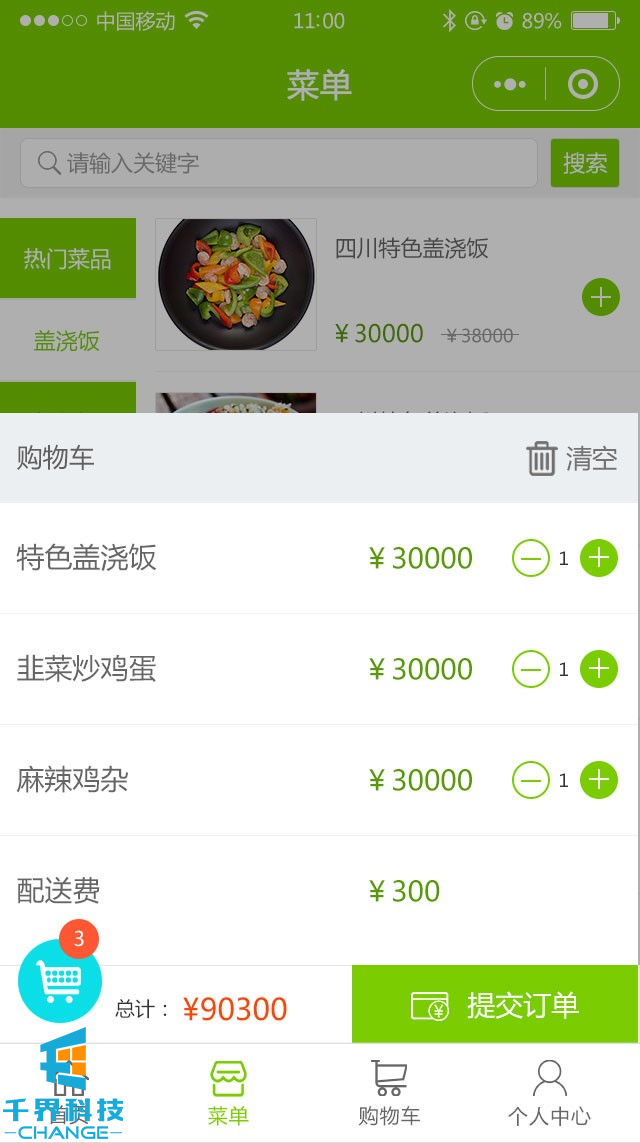Switch to the 菜单 tab
The width and height of the screenshot is (640, 1143).
coord(228,1094)
